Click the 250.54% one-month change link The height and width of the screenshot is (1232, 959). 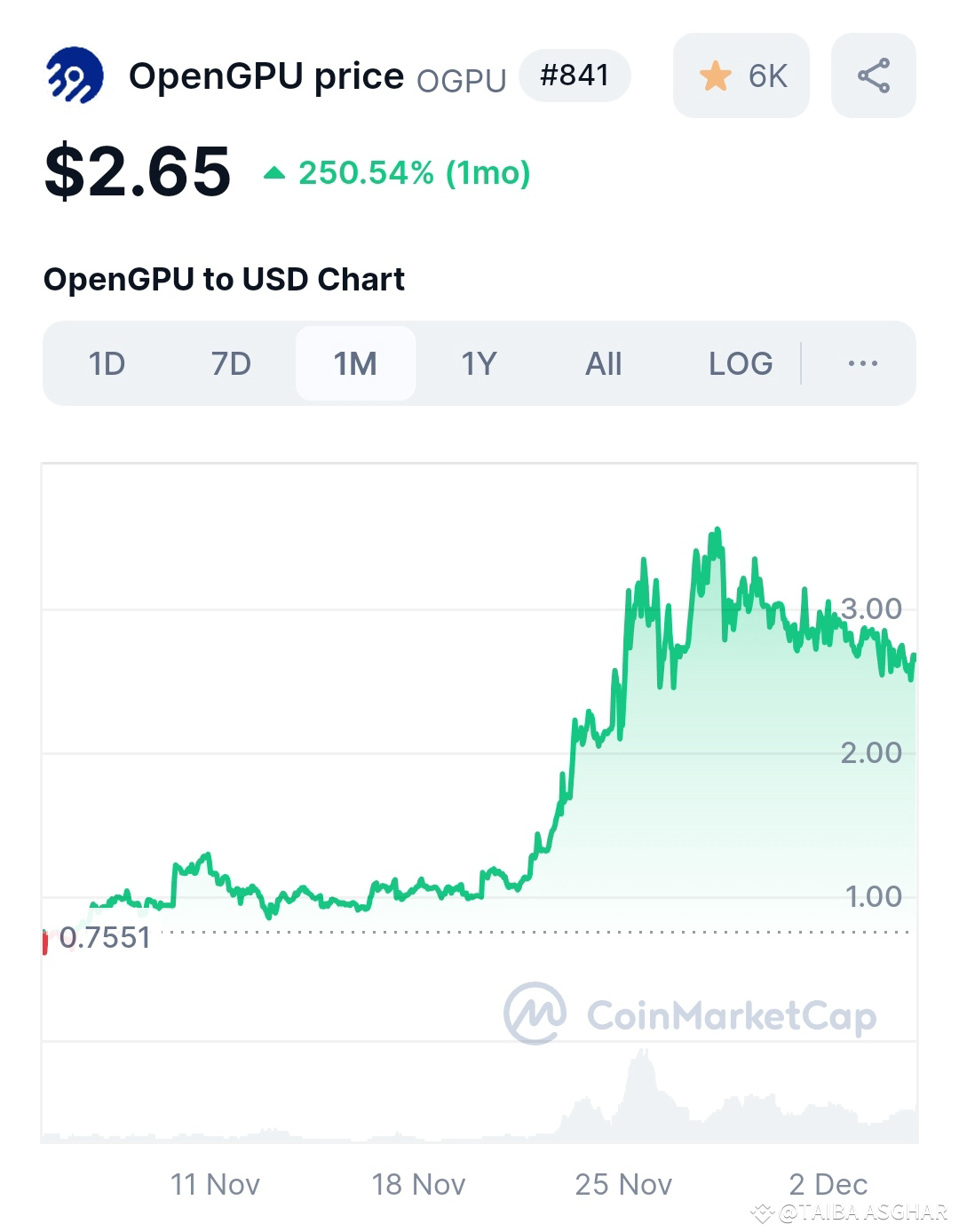coord(414,174)
